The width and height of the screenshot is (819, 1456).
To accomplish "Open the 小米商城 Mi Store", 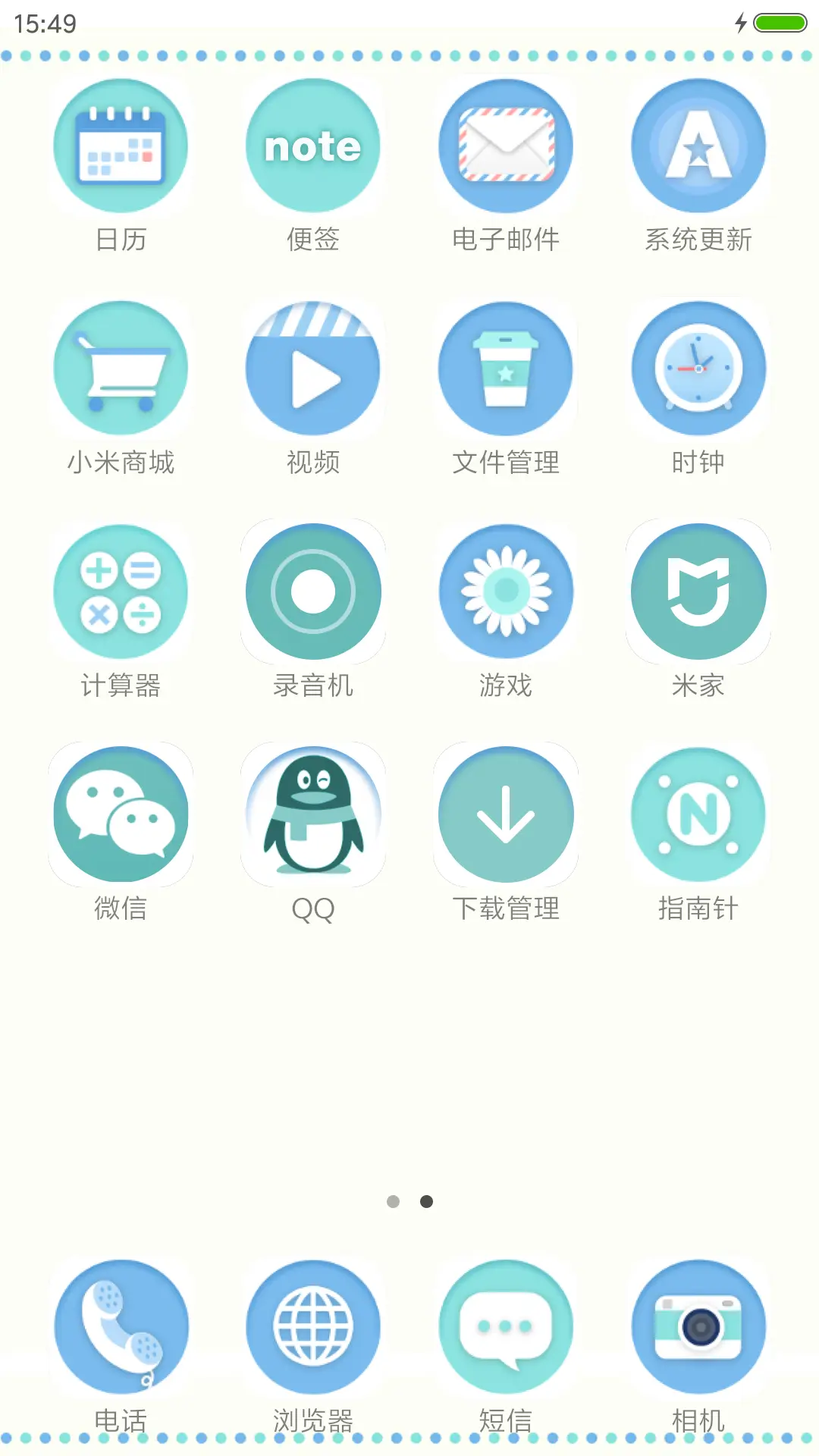I will (121, 369).
